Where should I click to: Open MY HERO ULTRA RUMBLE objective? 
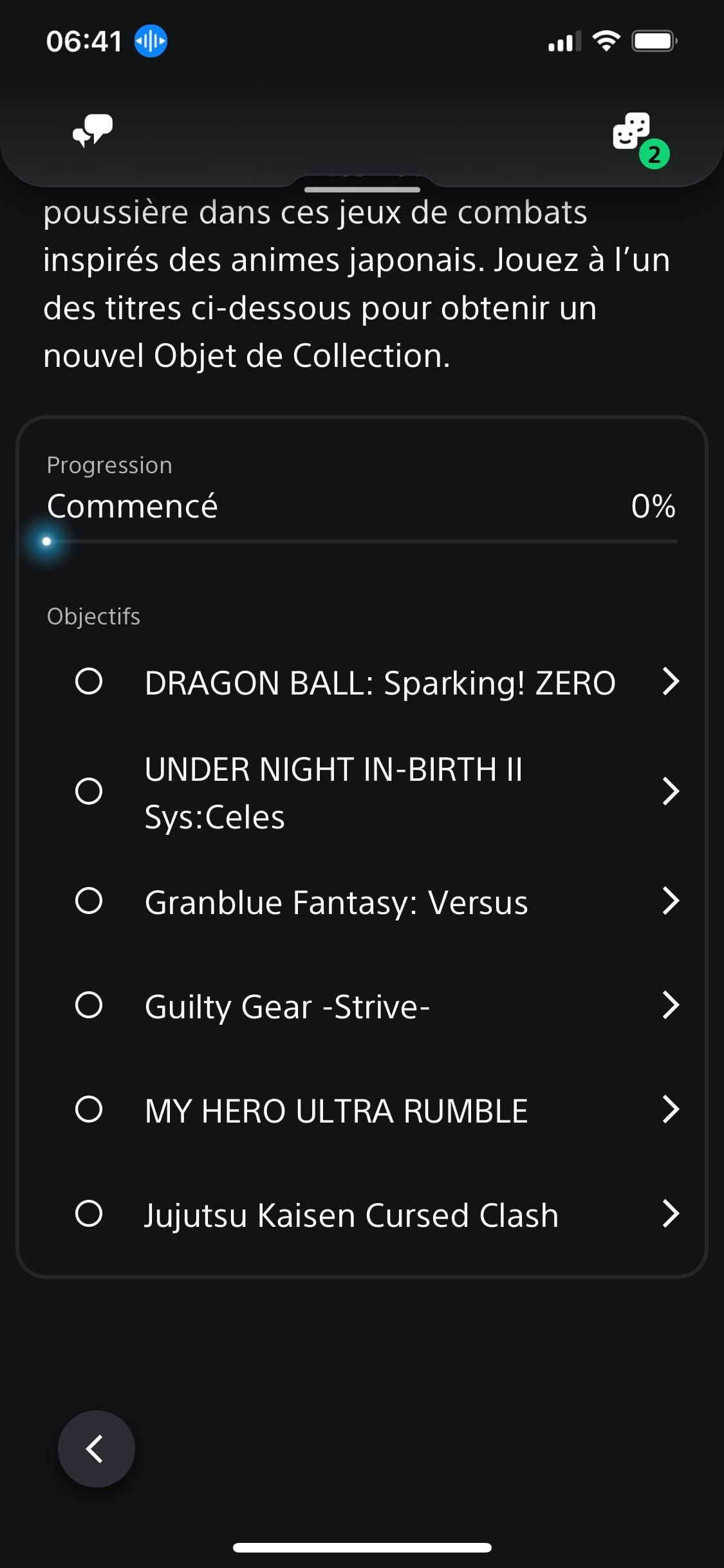point(378,1110)
